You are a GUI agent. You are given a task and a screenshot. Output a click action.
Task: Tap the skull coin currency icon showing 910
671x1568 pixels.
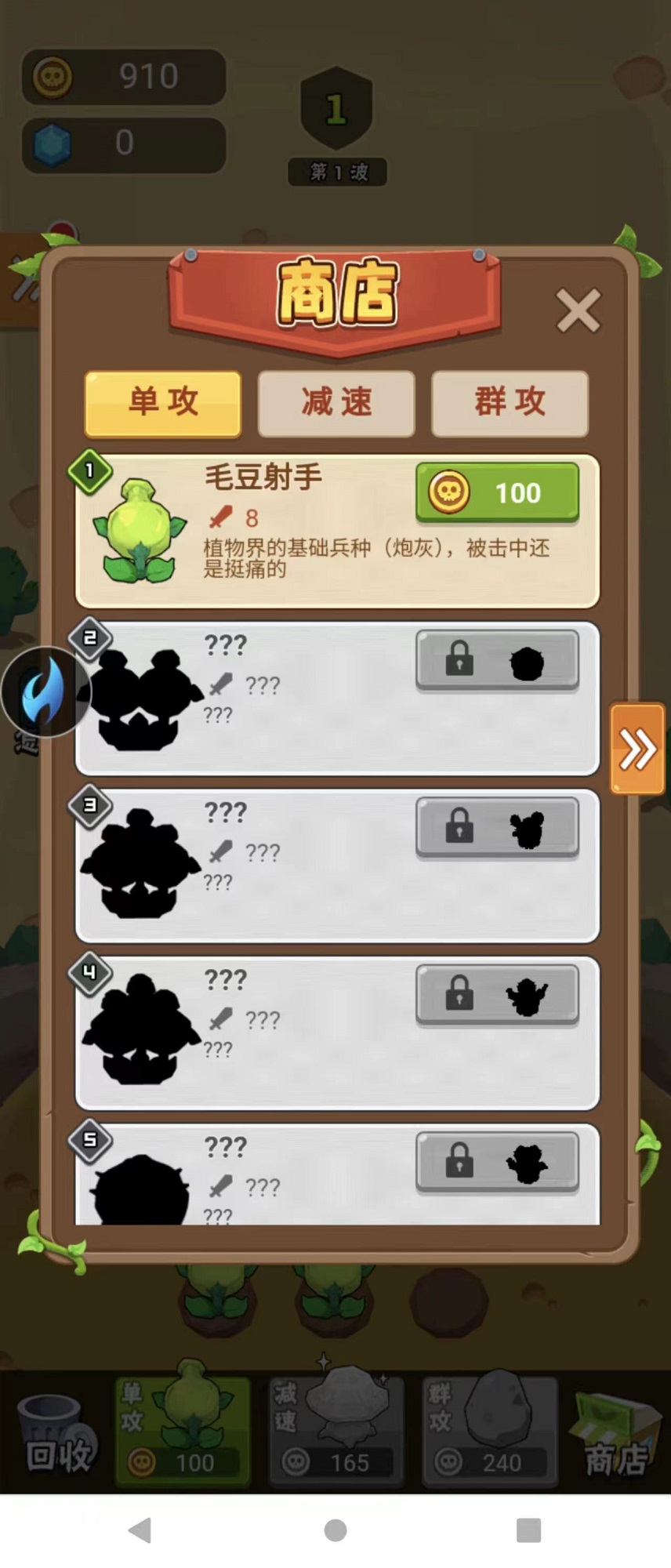point(53,75)
